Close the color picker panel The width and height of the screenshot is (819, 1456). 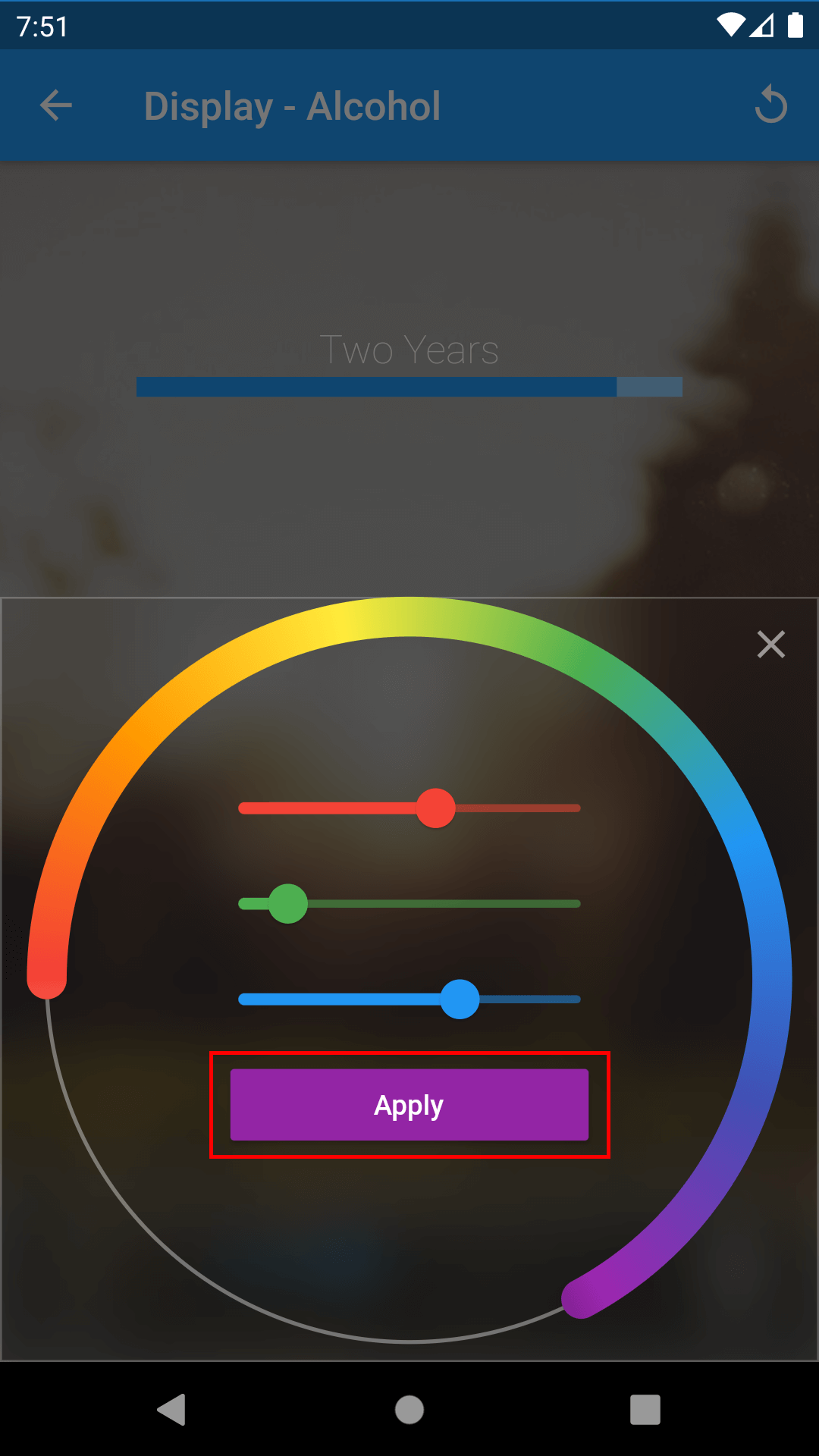click(770, 645)
